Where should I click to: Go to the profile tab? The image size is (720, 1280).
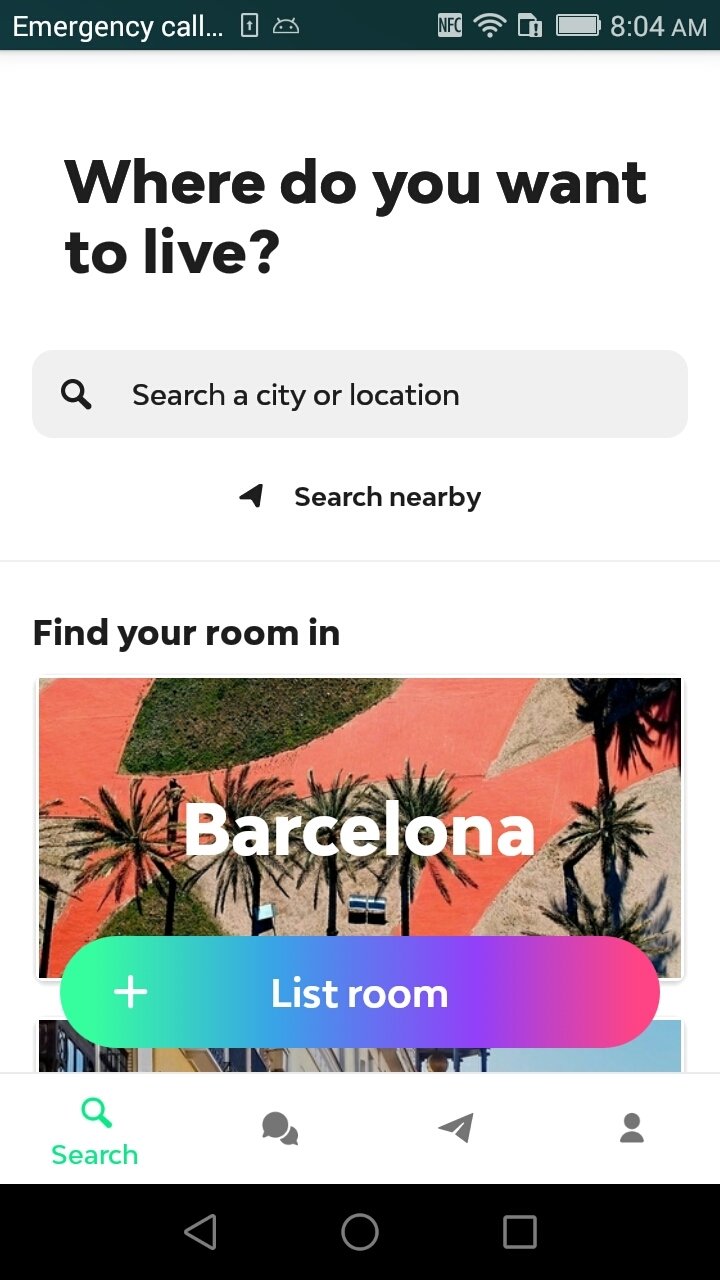pos(631,1129)
